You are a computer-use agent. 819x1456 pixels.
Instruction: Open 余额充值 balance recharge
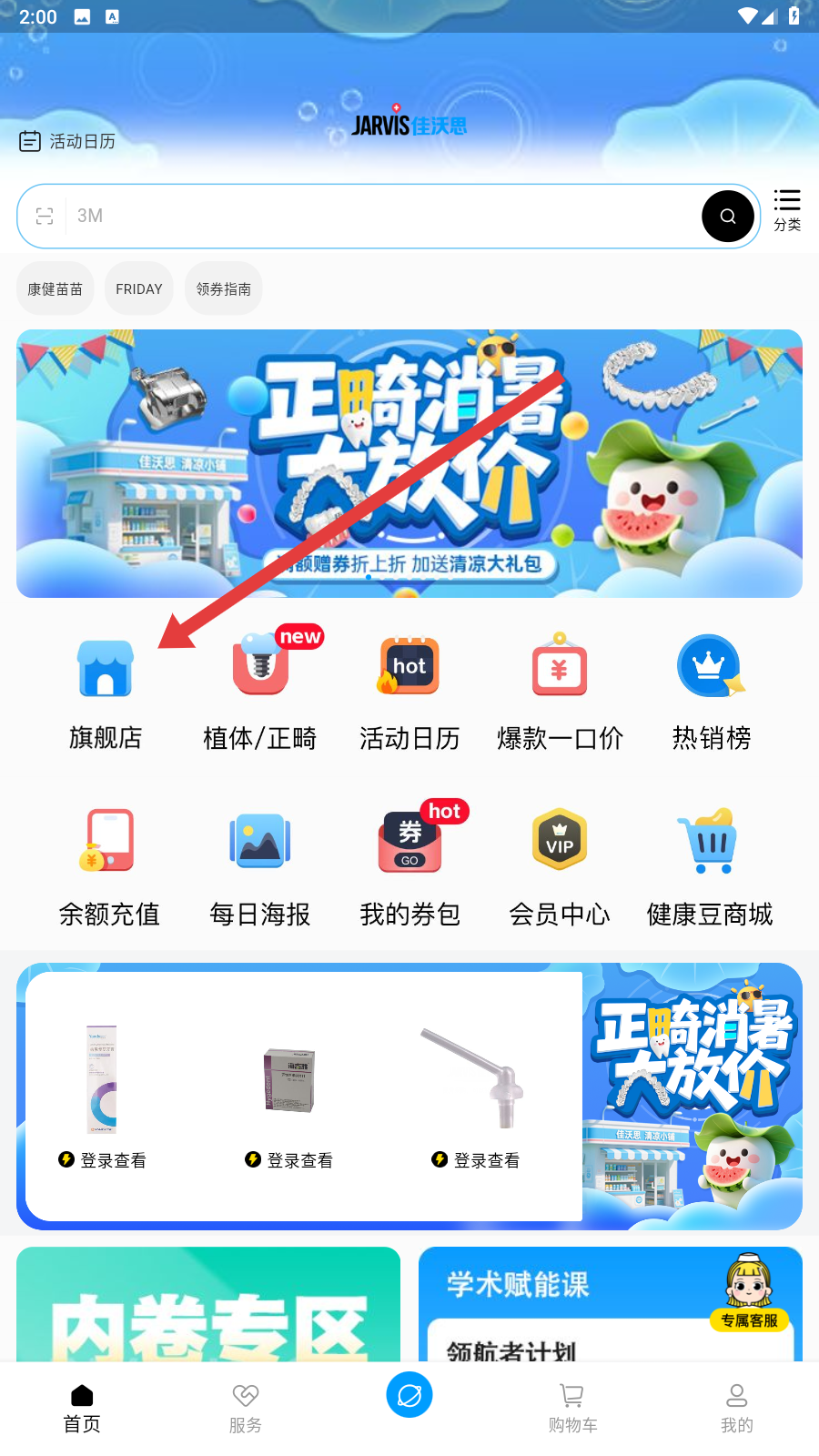(108, 866)
